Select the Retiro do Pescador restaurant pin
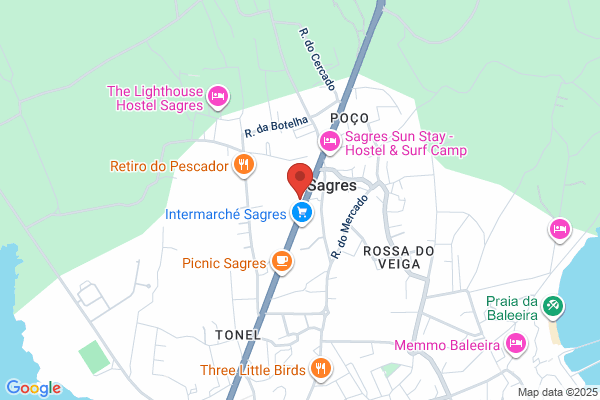 [x=244, y=165]
